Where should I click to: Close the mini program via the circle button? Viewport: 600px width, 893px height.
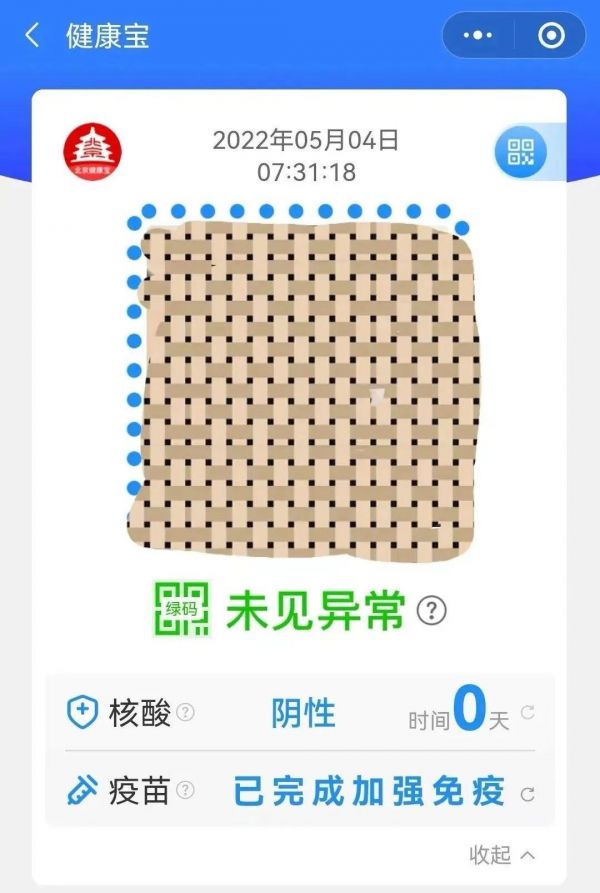[550, 36]
